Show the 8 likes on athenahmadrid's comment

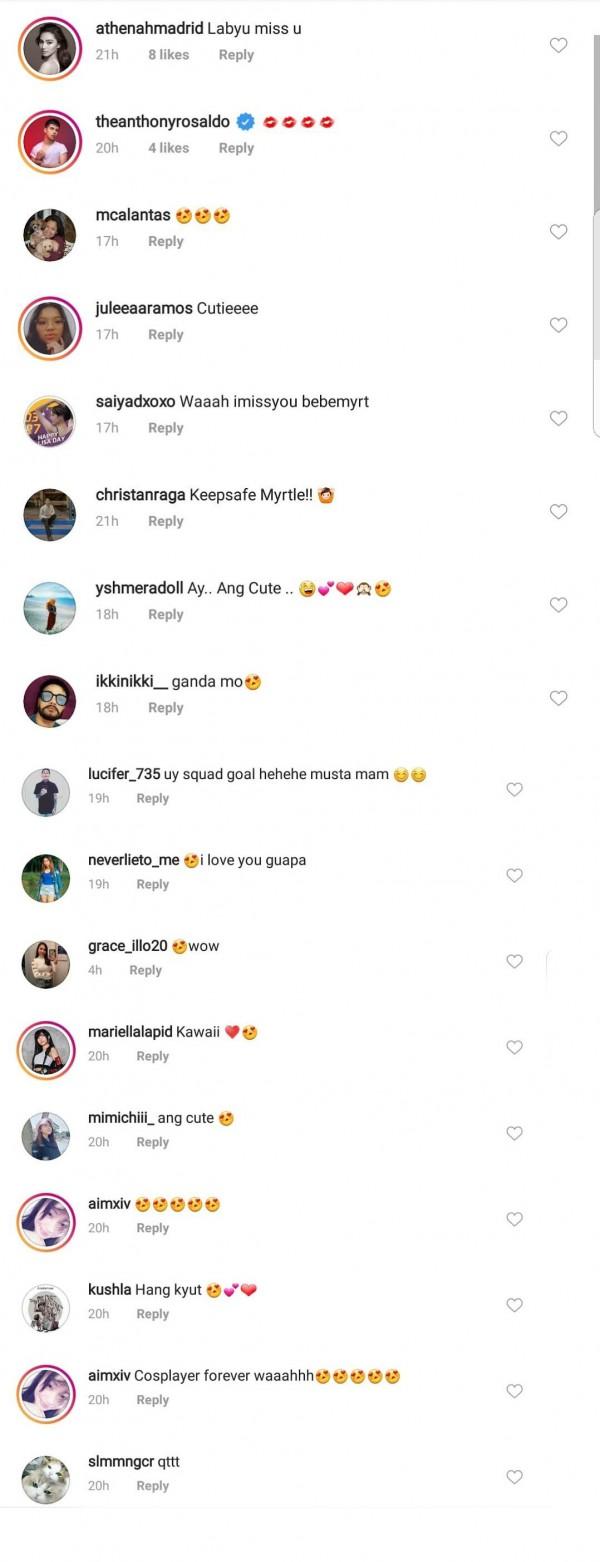(x=168, y=55)
